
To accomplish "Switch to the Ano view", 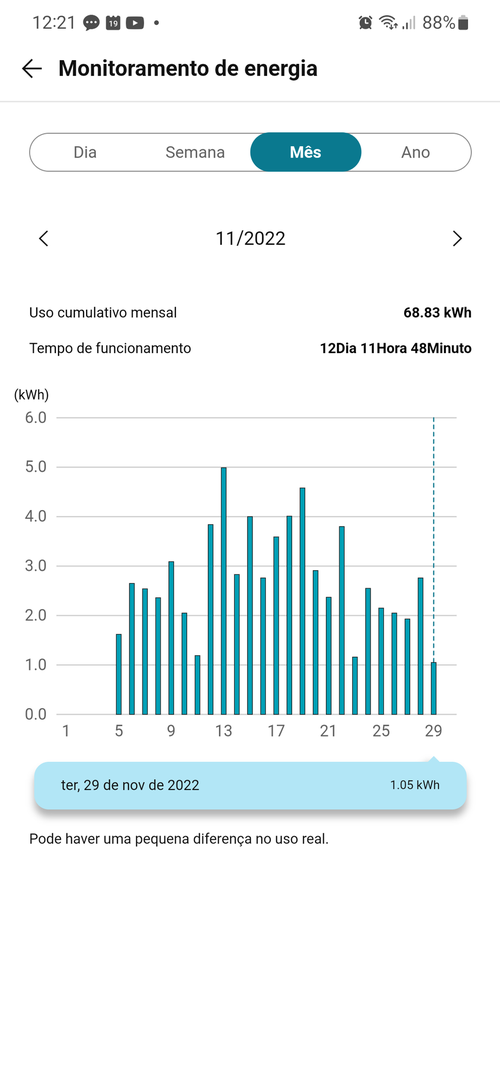I will (416, 152).
